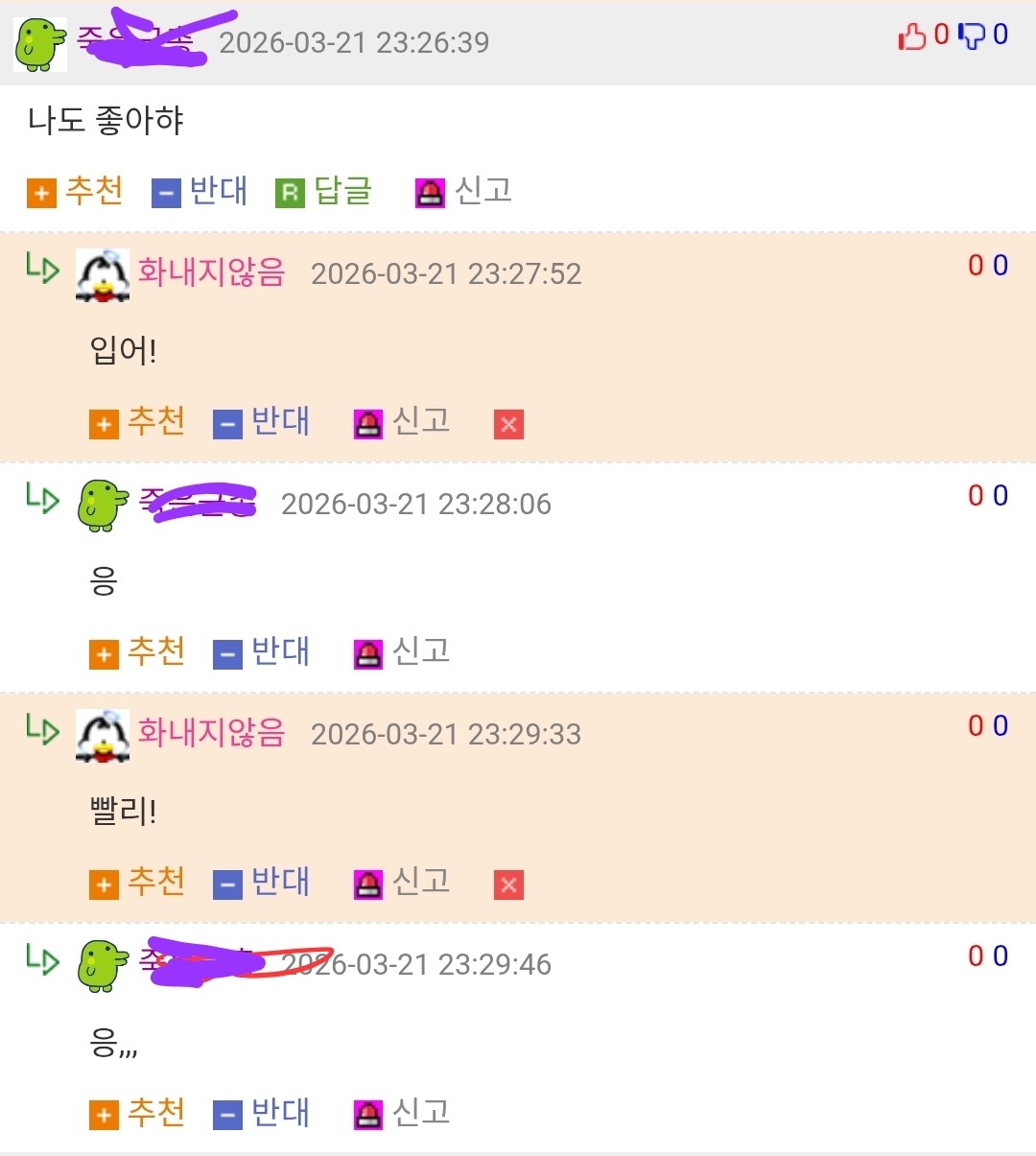Tap 반대 under the 응,,, reply
Image resolution: width=1036 pixels, height=1156 pixels.
click(262, 1113)
